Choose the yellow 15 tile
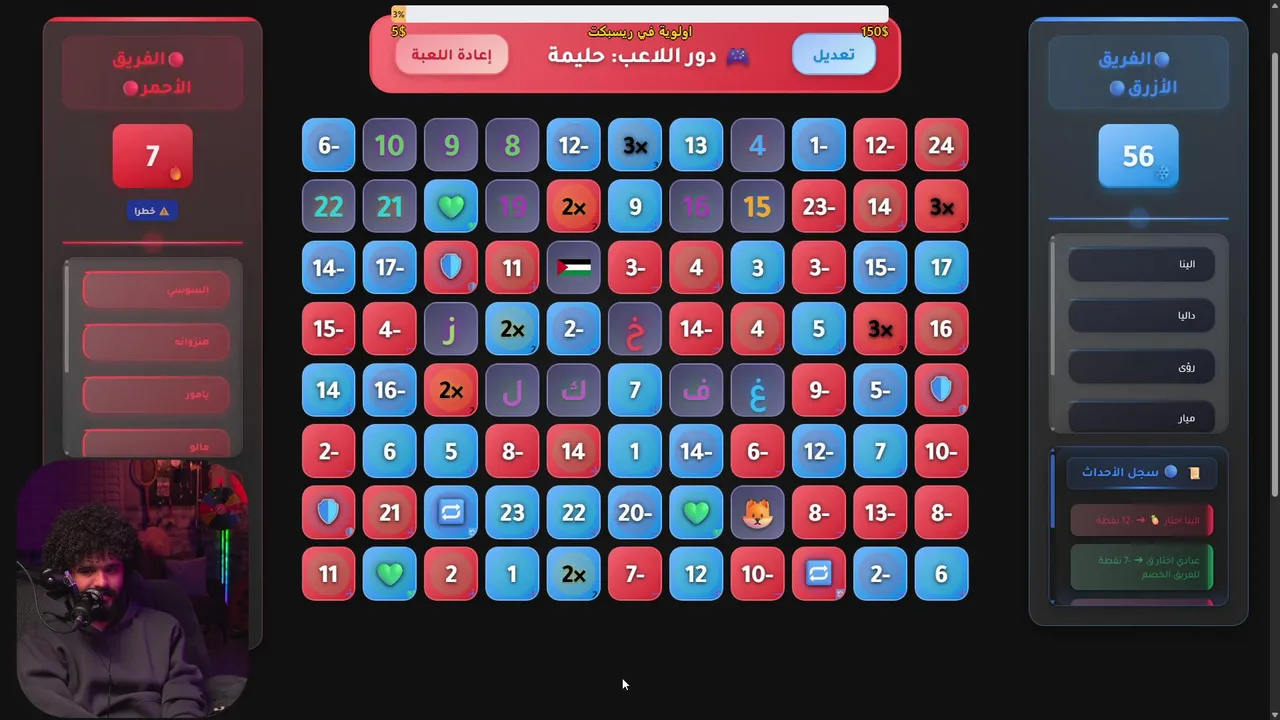This screenshot has width=1280, height=720. tap(757, 206)
